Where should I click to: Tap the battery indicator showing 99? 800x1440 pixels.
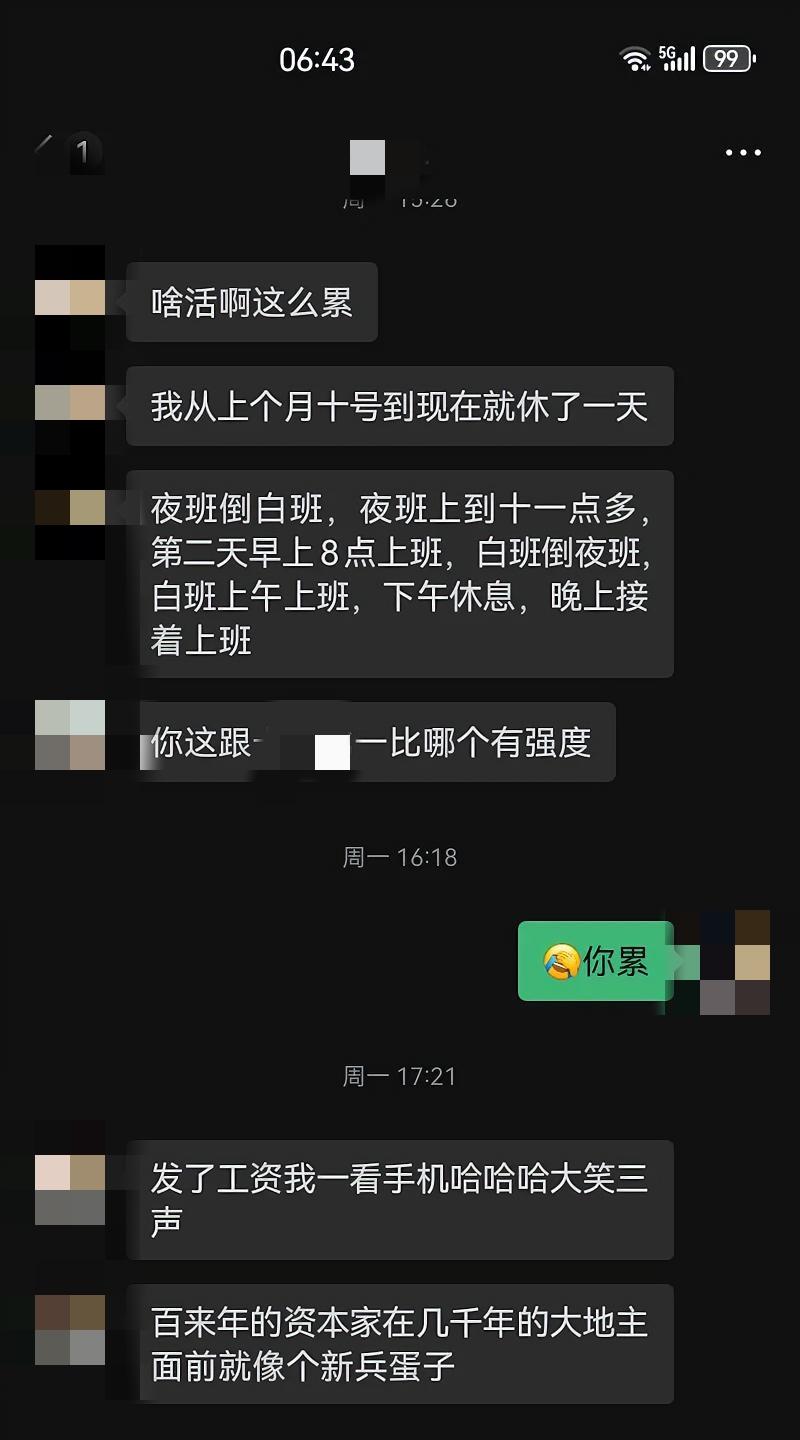coord(729,60)
